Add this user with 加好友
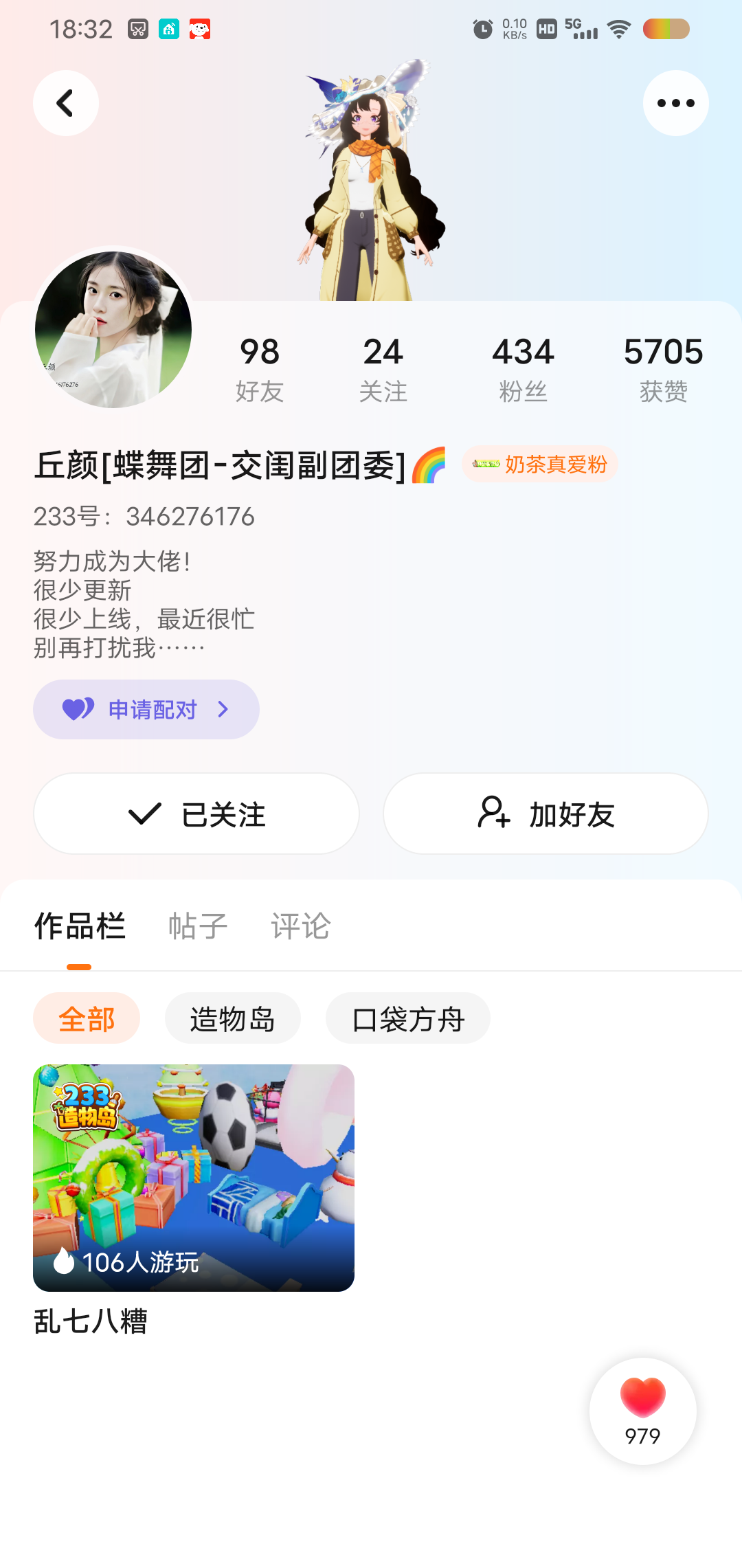 point(546,814)
